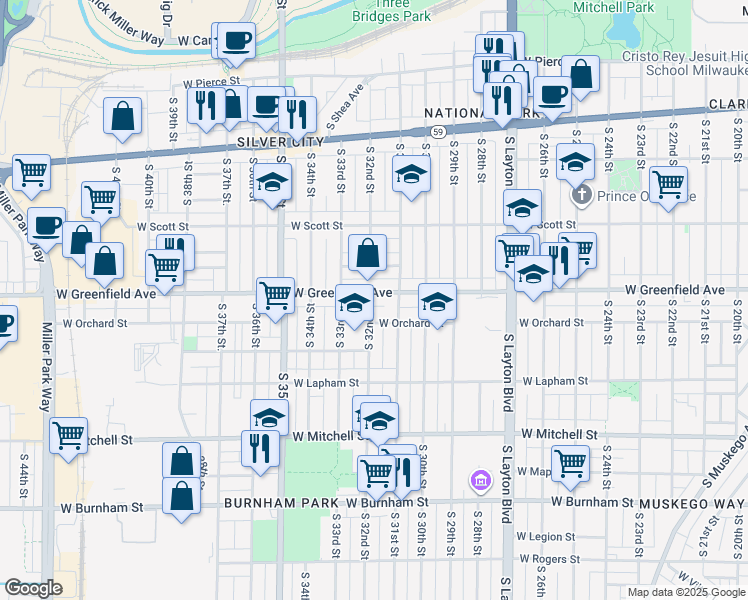Tap the coffee cup marker near W Canal St

236,42
